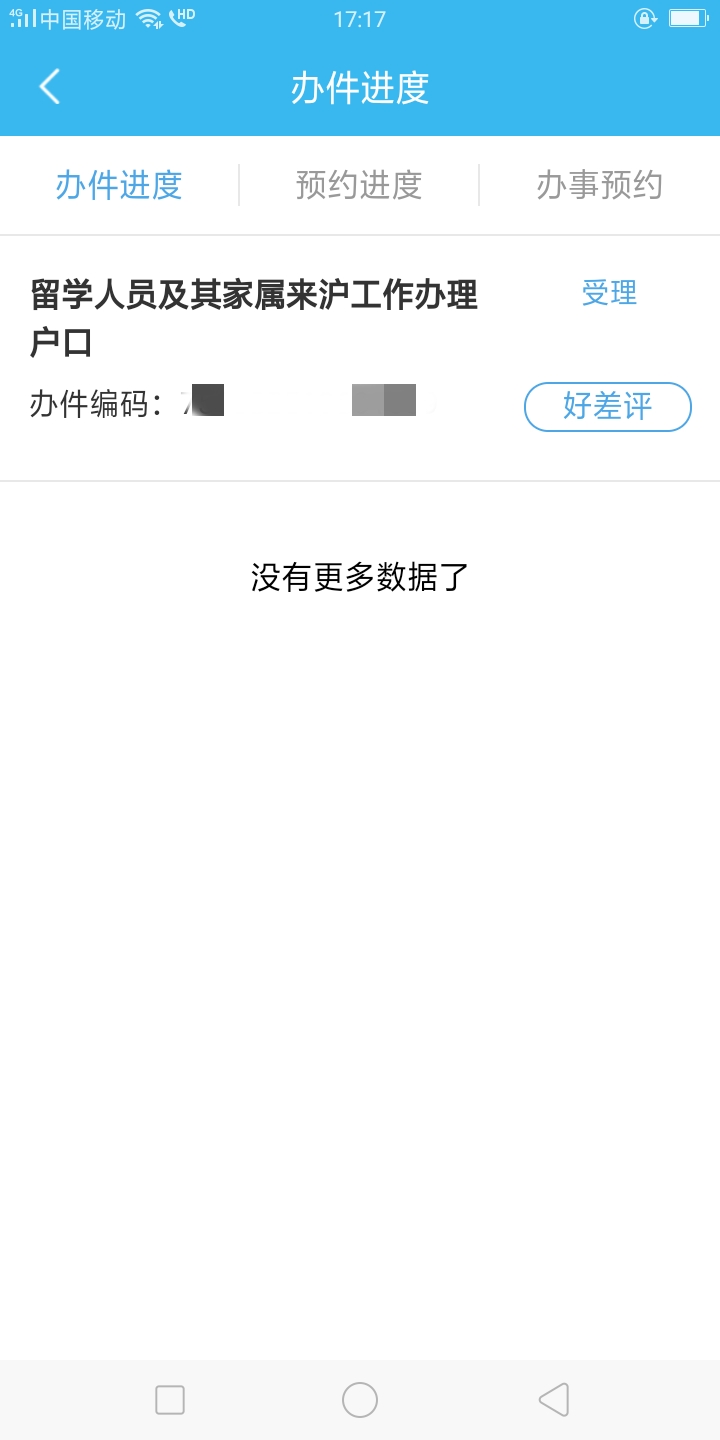Tap the 好差评 rating button
The height and width of the screenshot is (1440, 720).
608,407
